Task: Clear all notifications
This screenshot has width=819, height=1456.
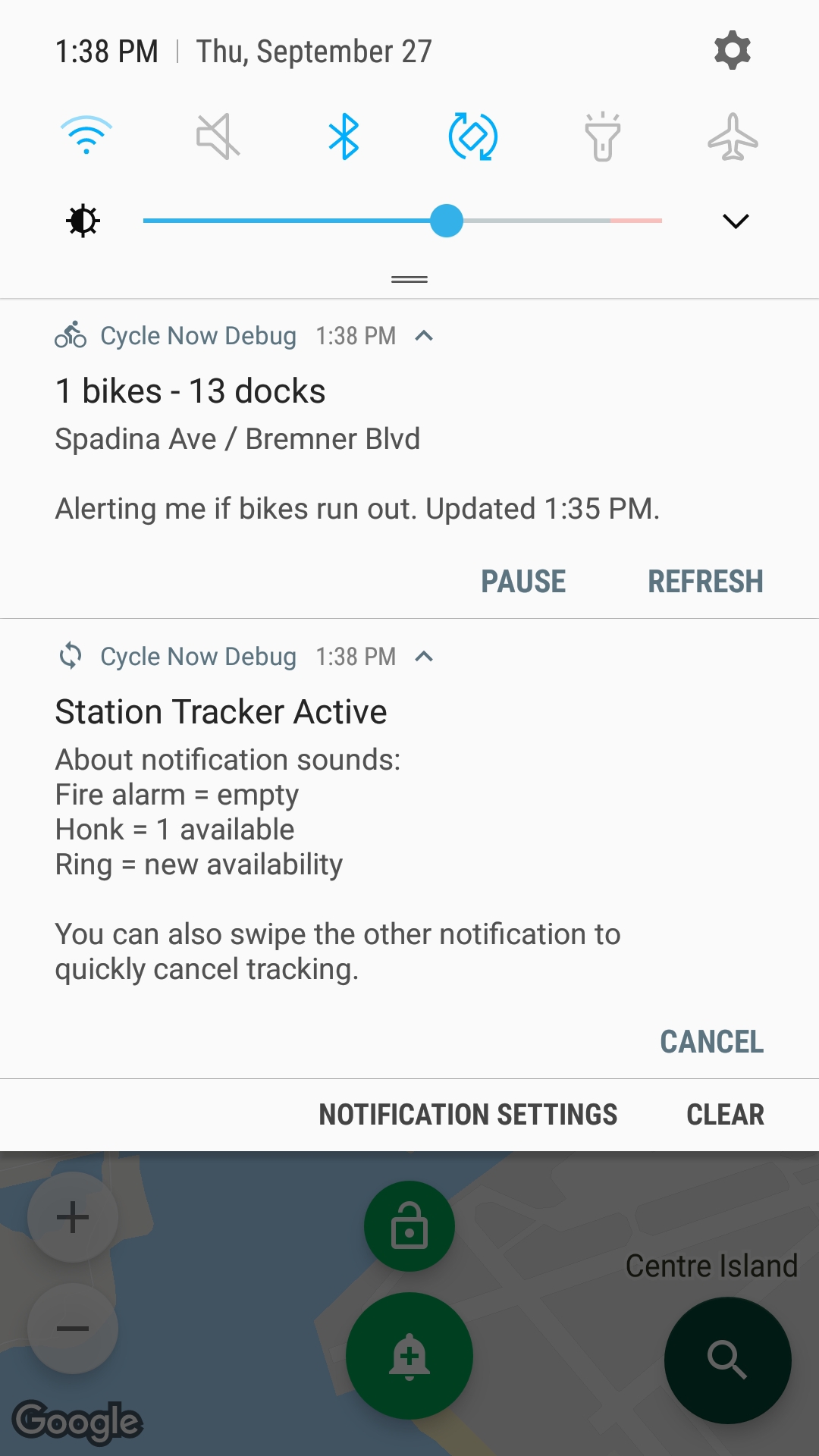Action: [725, 1115]
